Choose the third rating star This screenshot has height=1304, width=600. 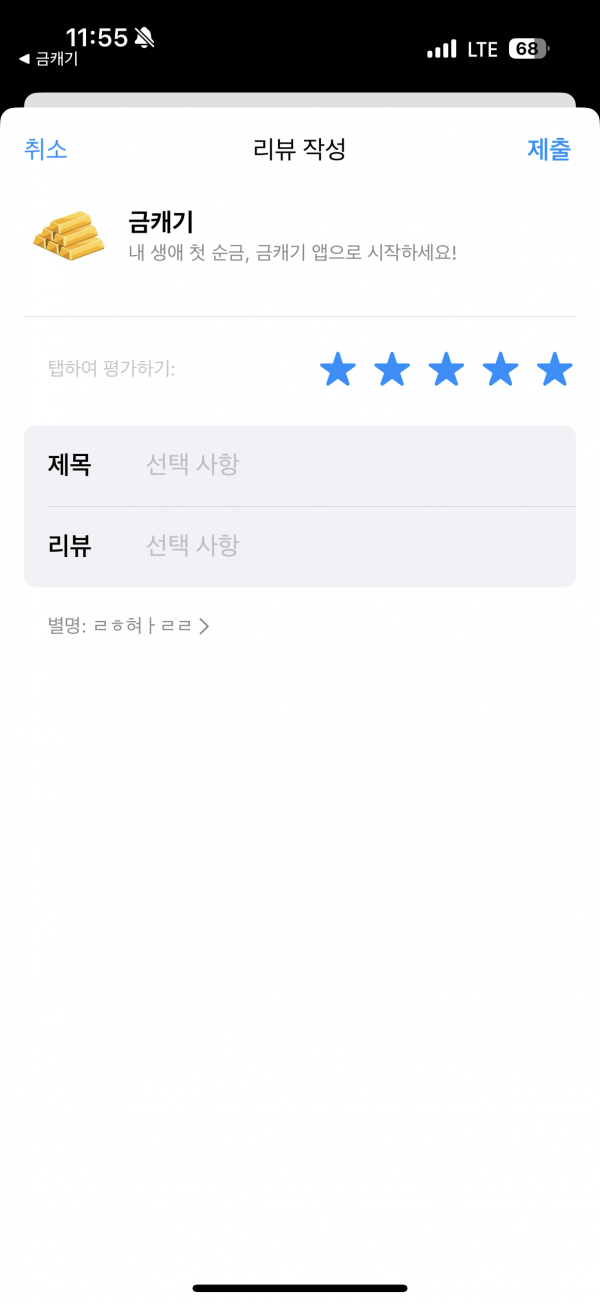tap(446, 370)
